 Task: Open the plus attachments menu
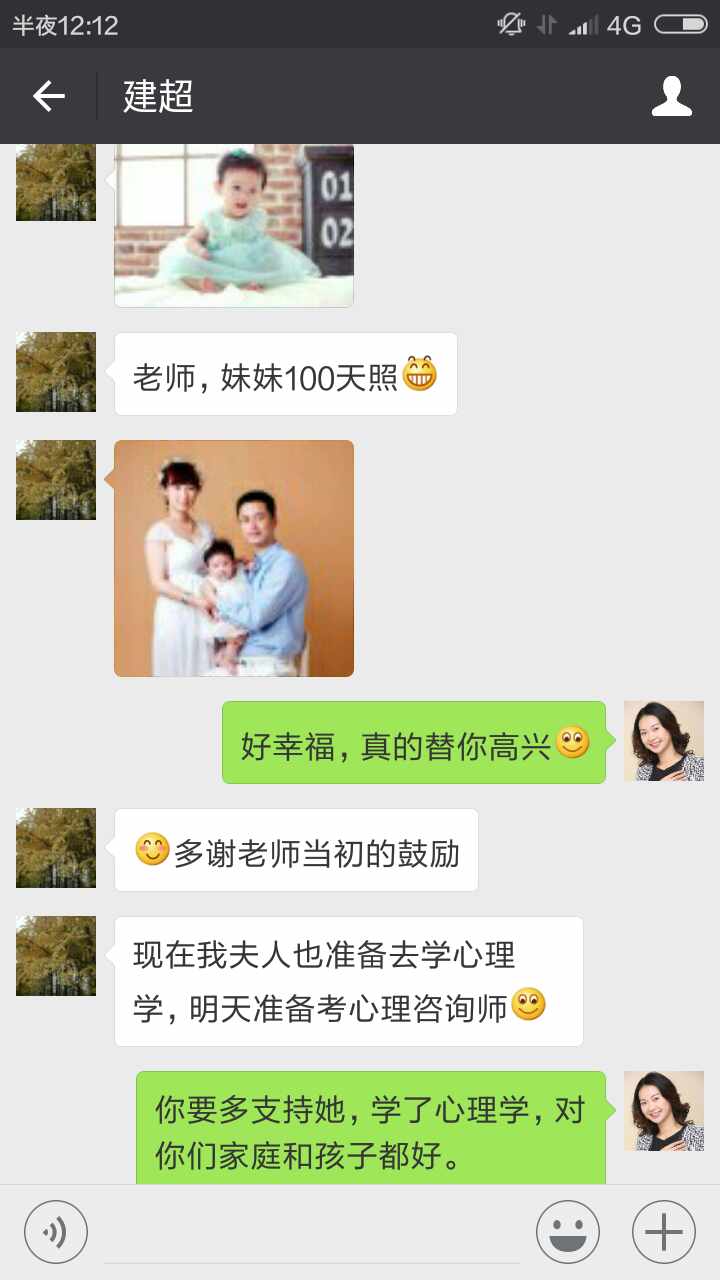(x=664, y=1232)
